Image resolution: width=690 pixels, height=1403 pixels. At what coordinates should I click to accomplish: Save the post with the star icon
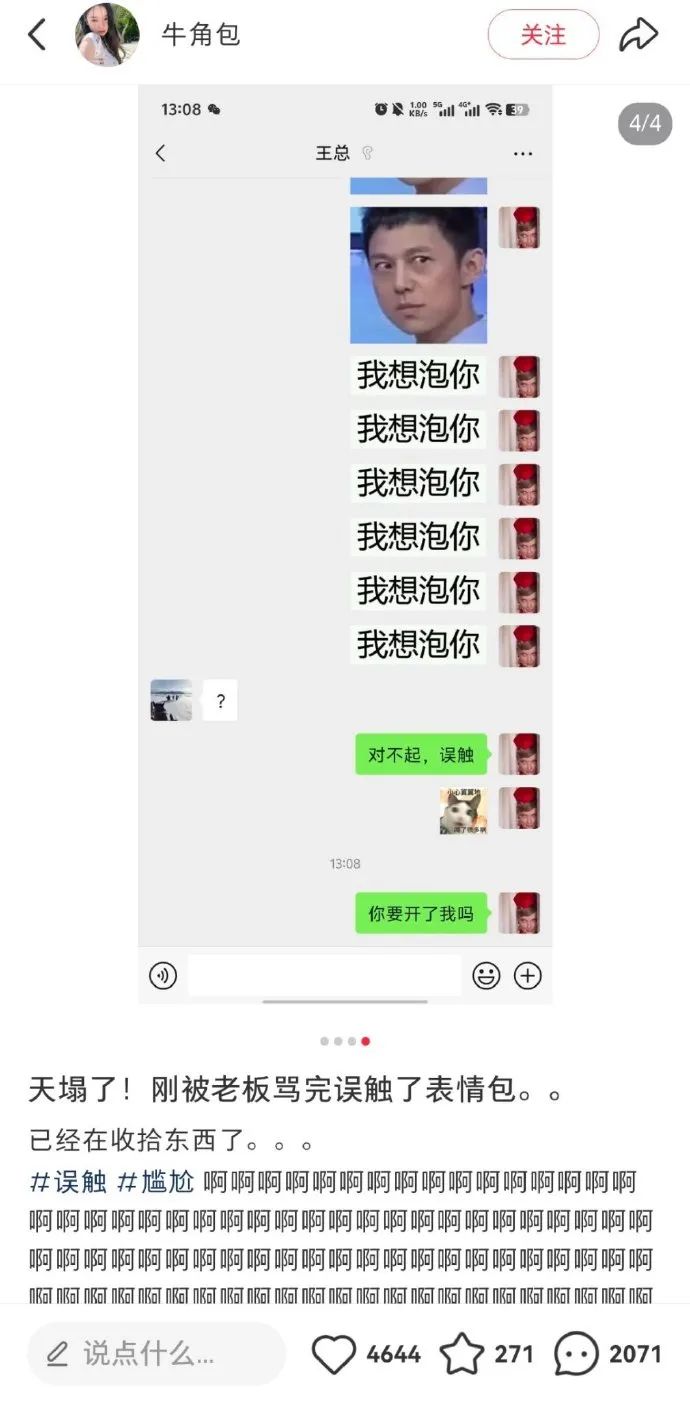tap(461, 1354)
